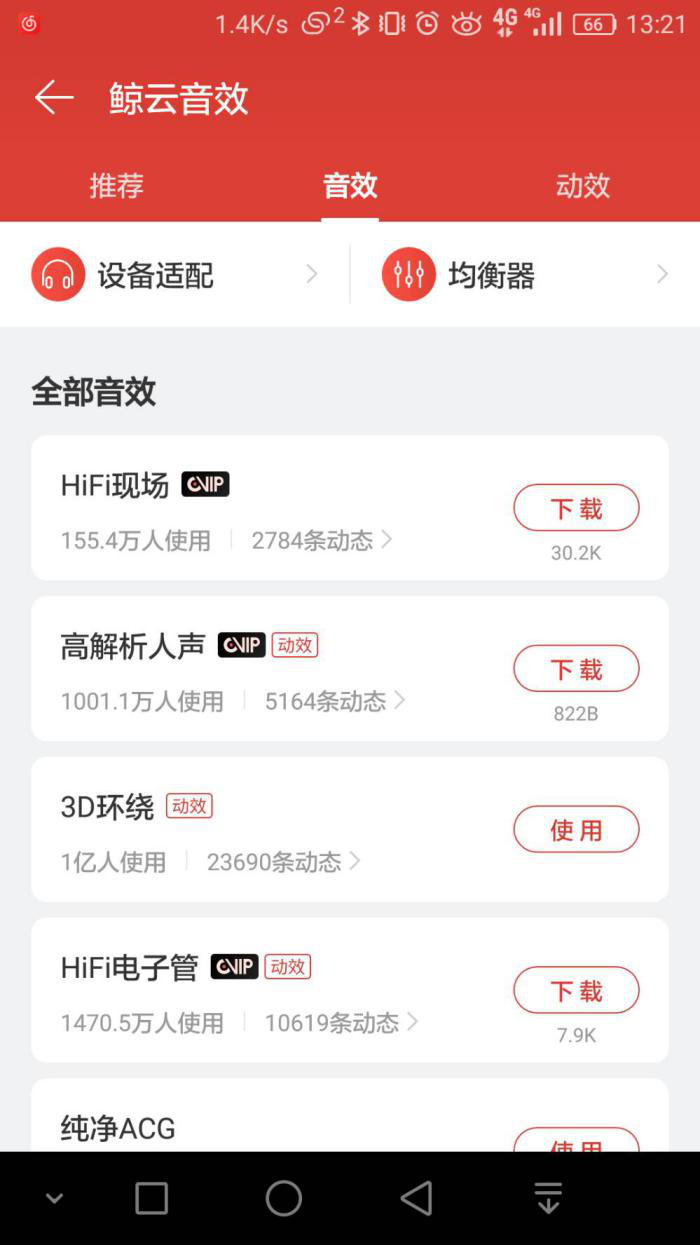Select the 音效 tab
The image size is (700, 1245).
pyautogui.click(x=350, y=186)
